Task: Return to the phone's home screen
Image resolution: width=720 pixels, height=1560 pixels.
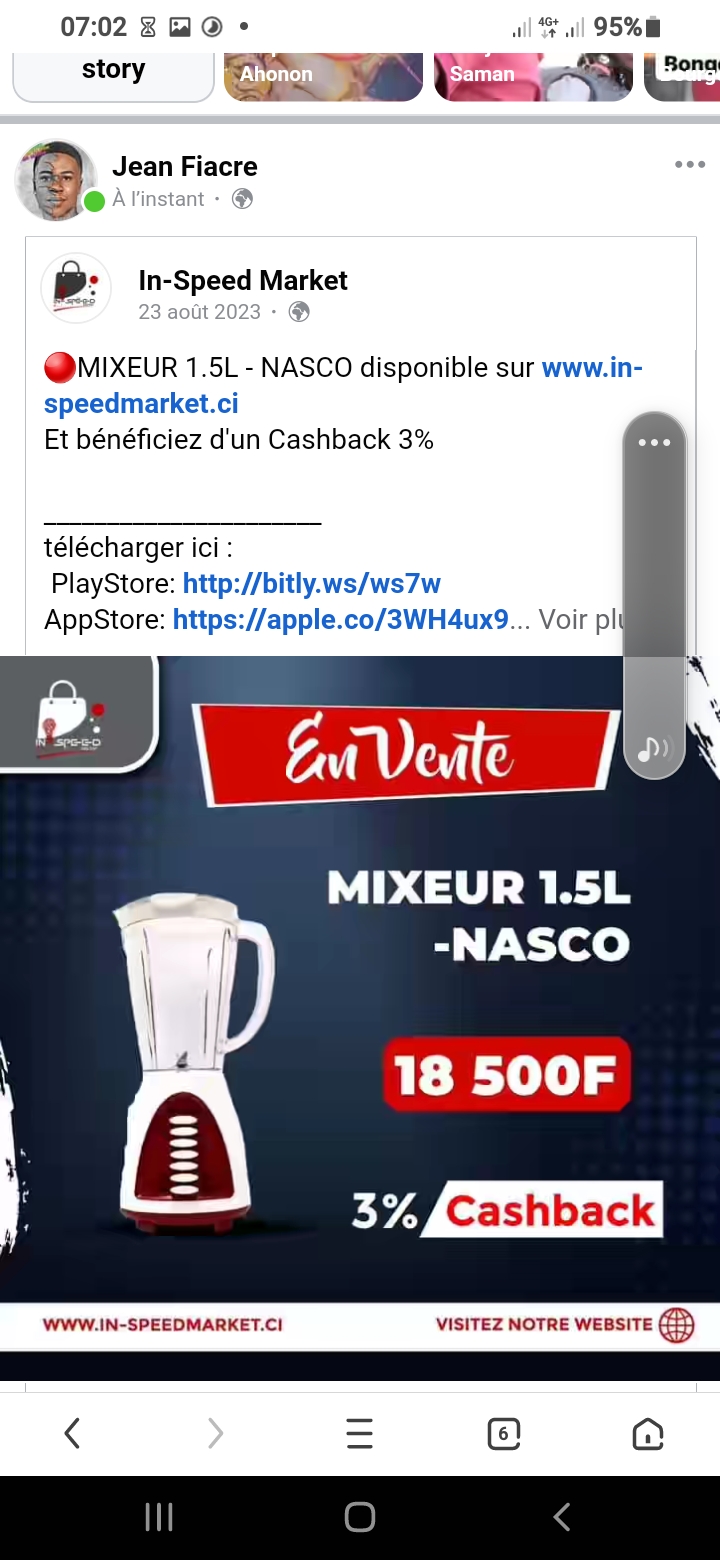Action: pos(359,1517)
